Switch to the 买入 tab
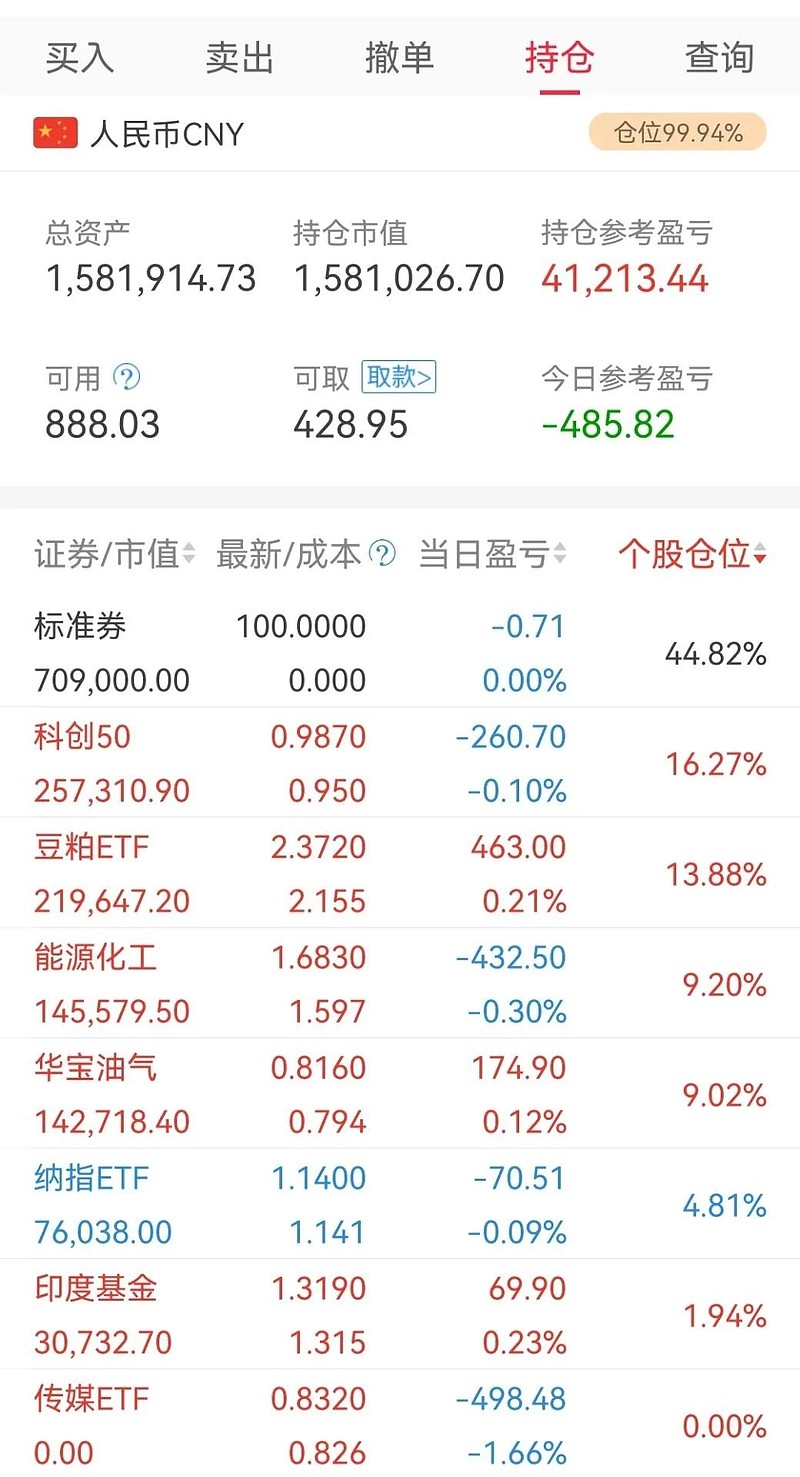This screenshot has width=800, height=1477. point(79,57)
